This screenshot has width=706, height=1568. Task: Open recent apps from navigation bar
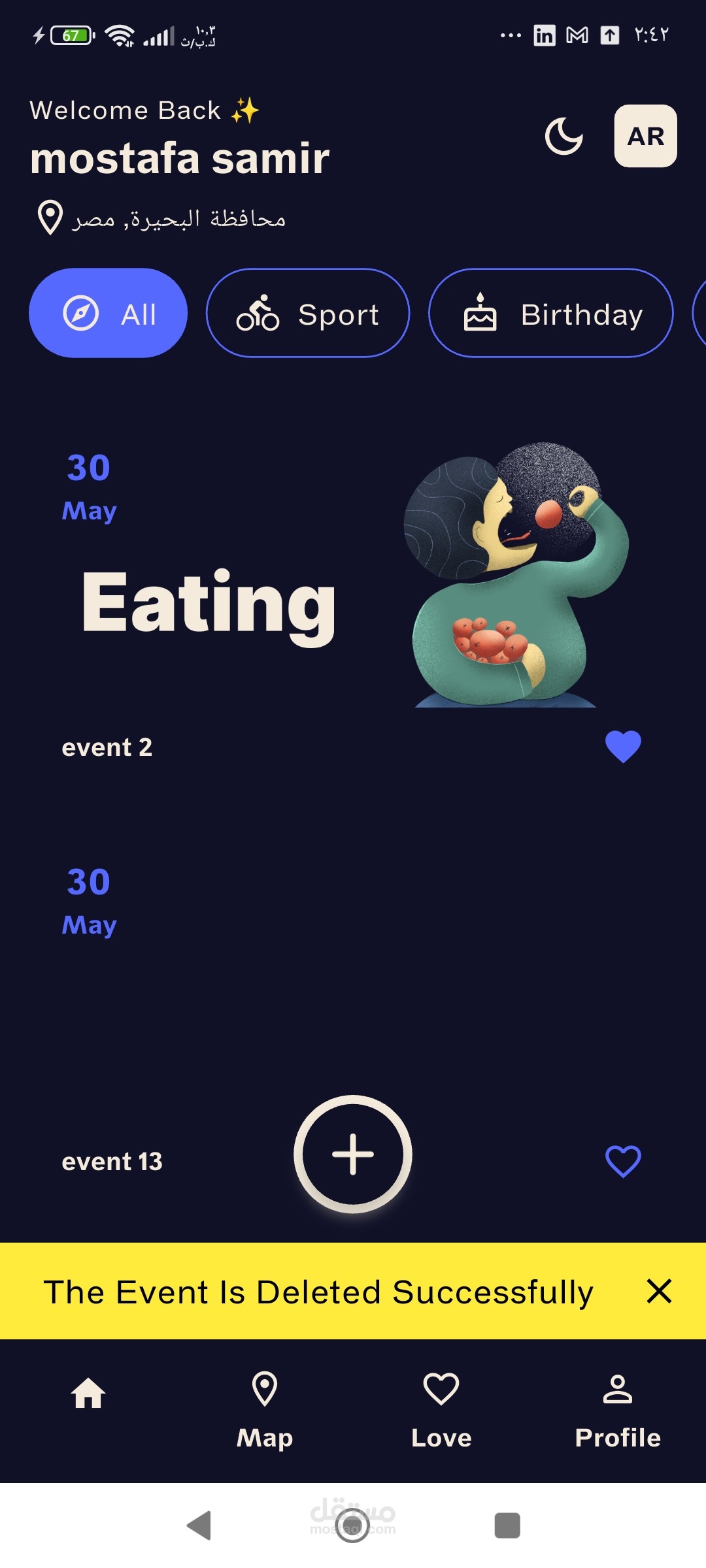pos(507,1526)
